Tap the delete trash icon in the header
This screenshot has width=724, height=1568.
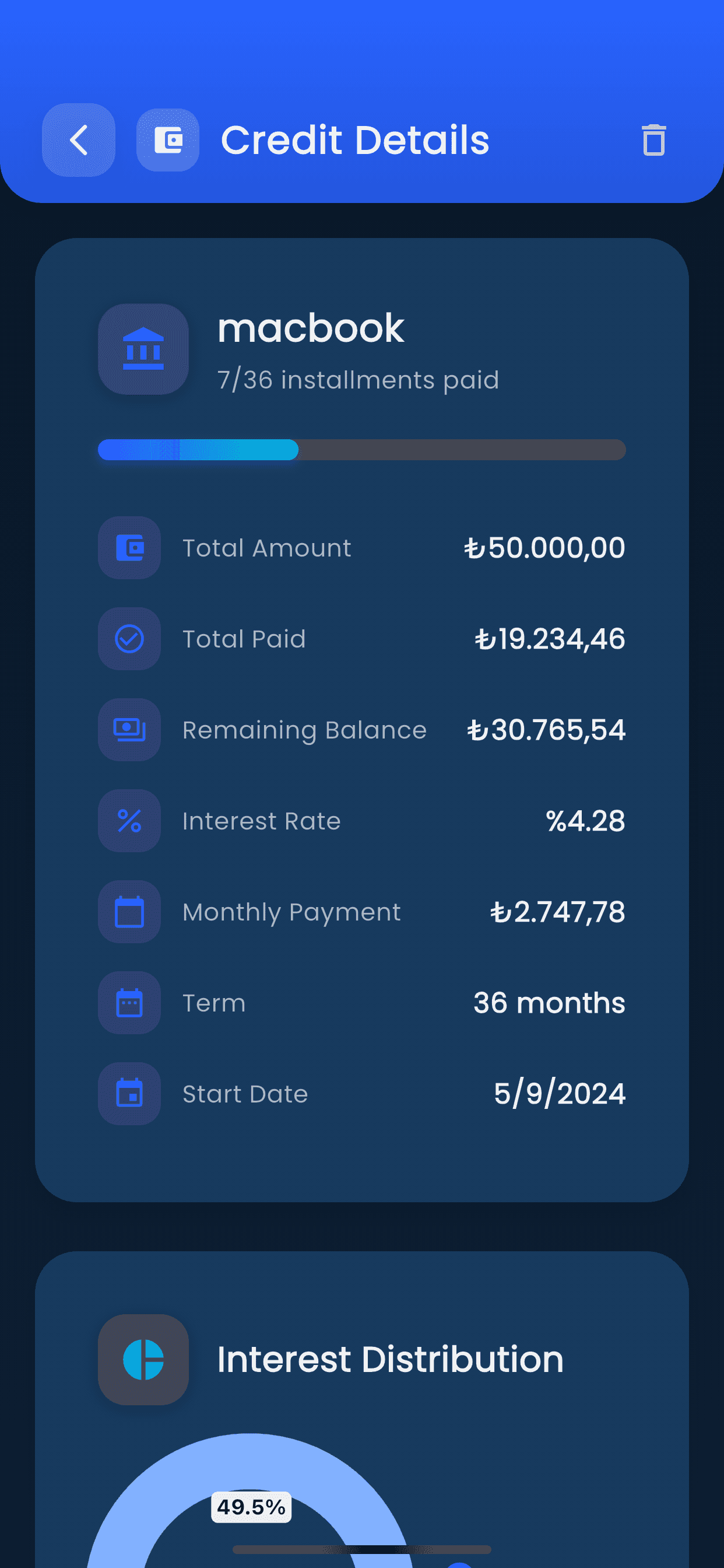[x=654, y=140]
